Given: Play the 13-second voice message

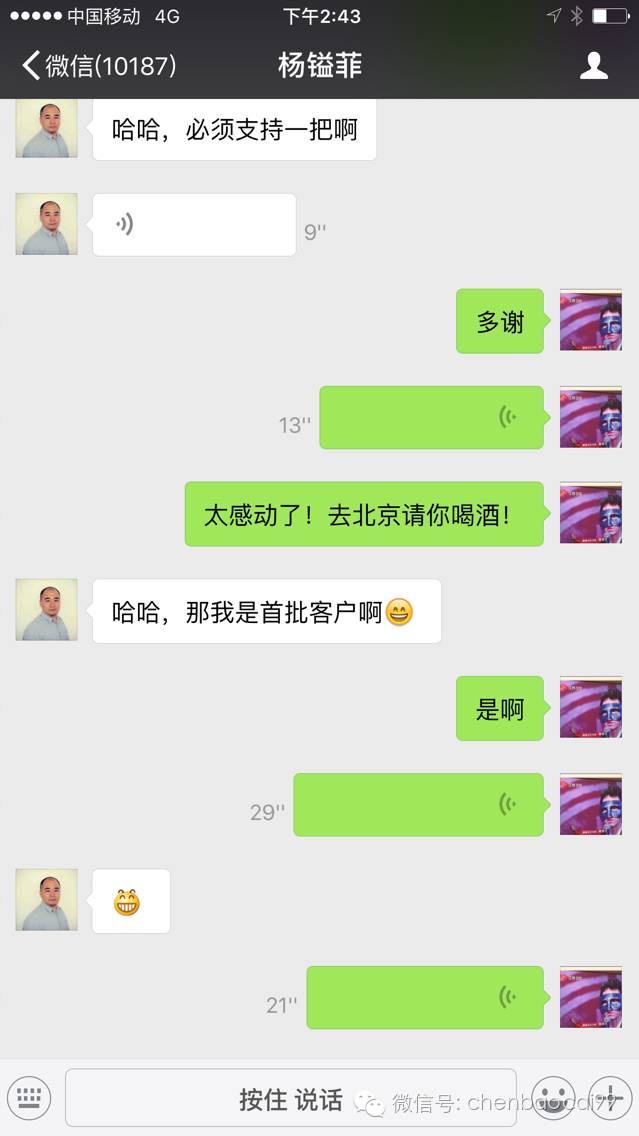Looking at the screenshot, I should point(431,418).
